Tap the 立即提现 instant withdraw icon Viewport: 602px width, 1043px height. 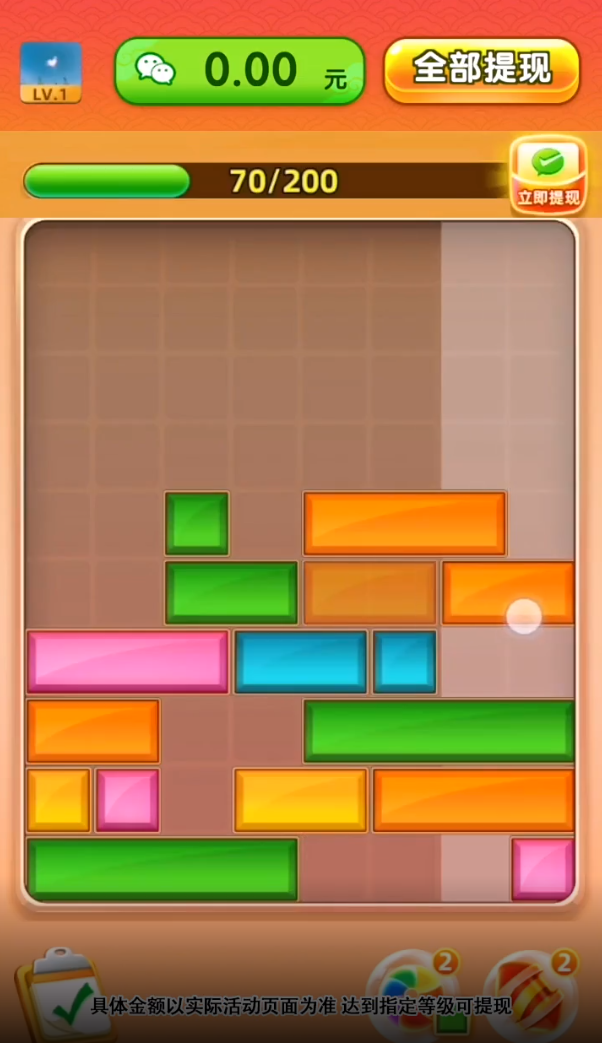[x=547, y=175]
